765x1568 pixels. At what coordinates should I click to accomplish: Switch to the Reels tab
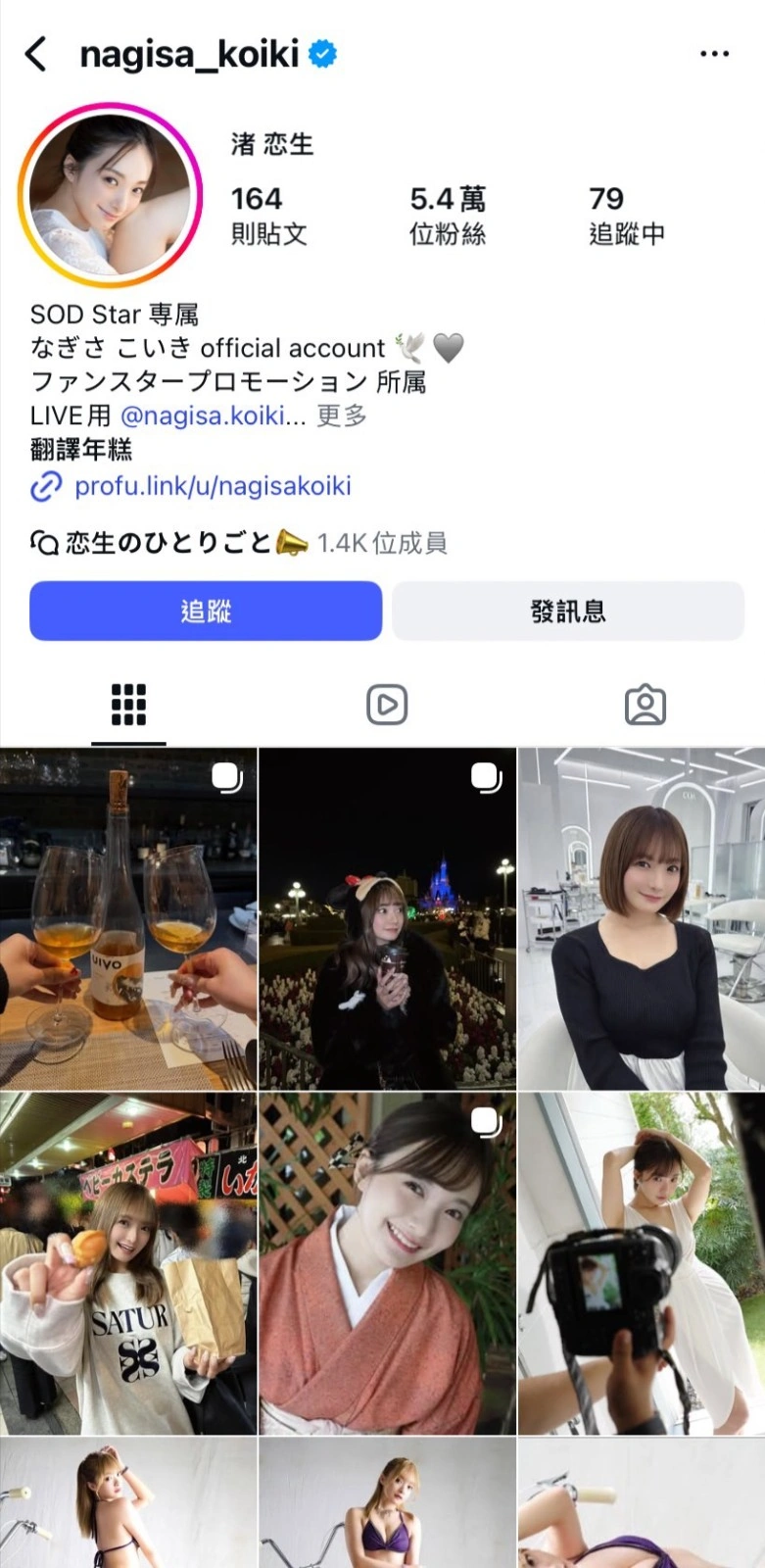[x=387, y=705]
